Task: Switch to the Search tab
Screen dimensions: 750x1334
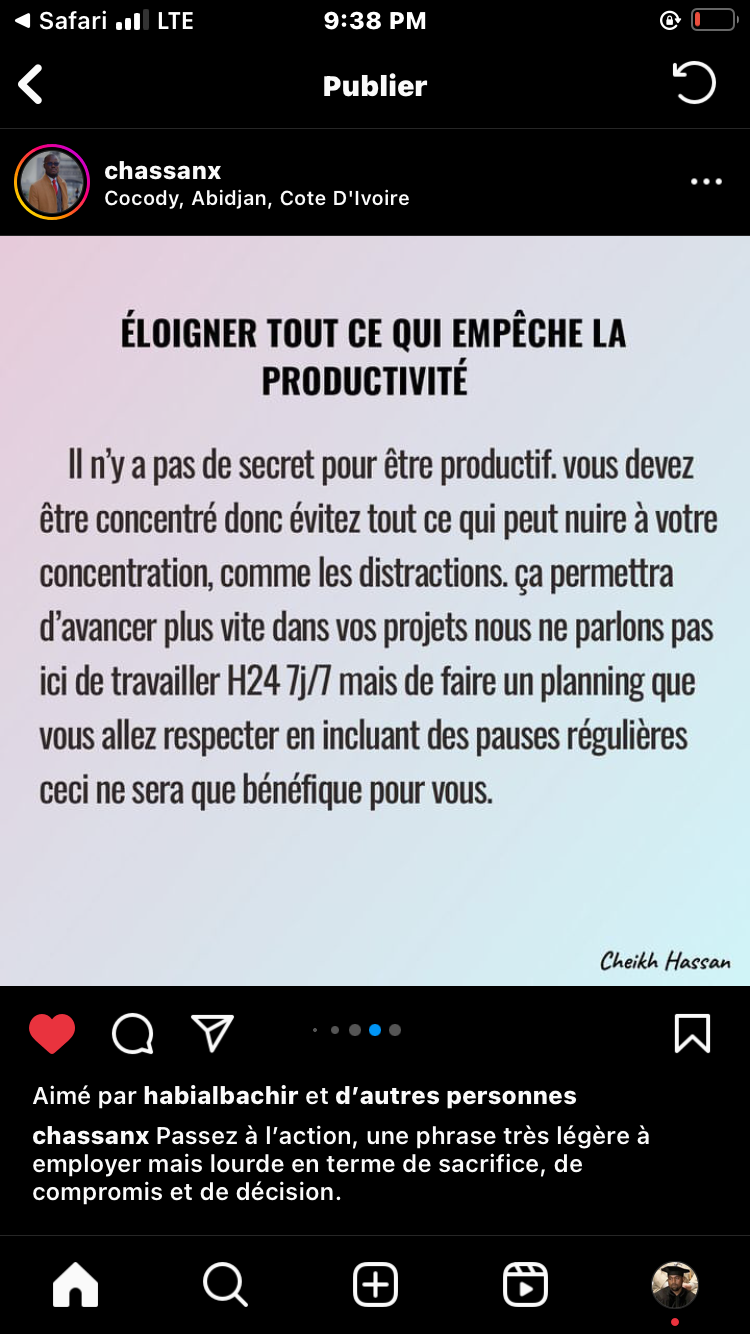Action: (225, 1284)
